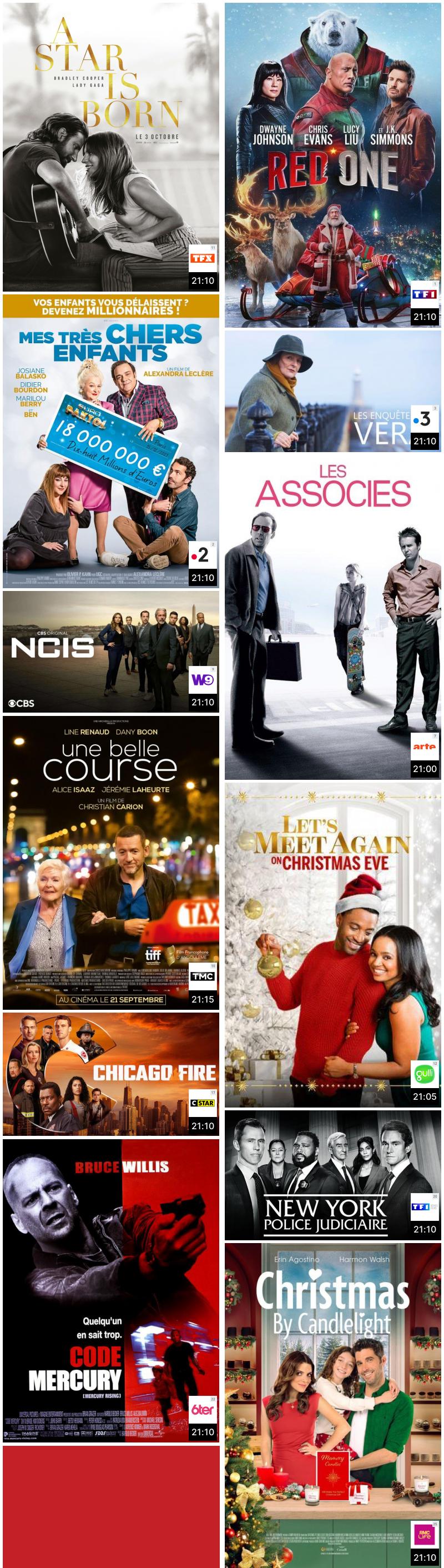Open New York Police Judiciaire tile
The width and height of the screenshot is (444, 1568).
coord(332,1175)
